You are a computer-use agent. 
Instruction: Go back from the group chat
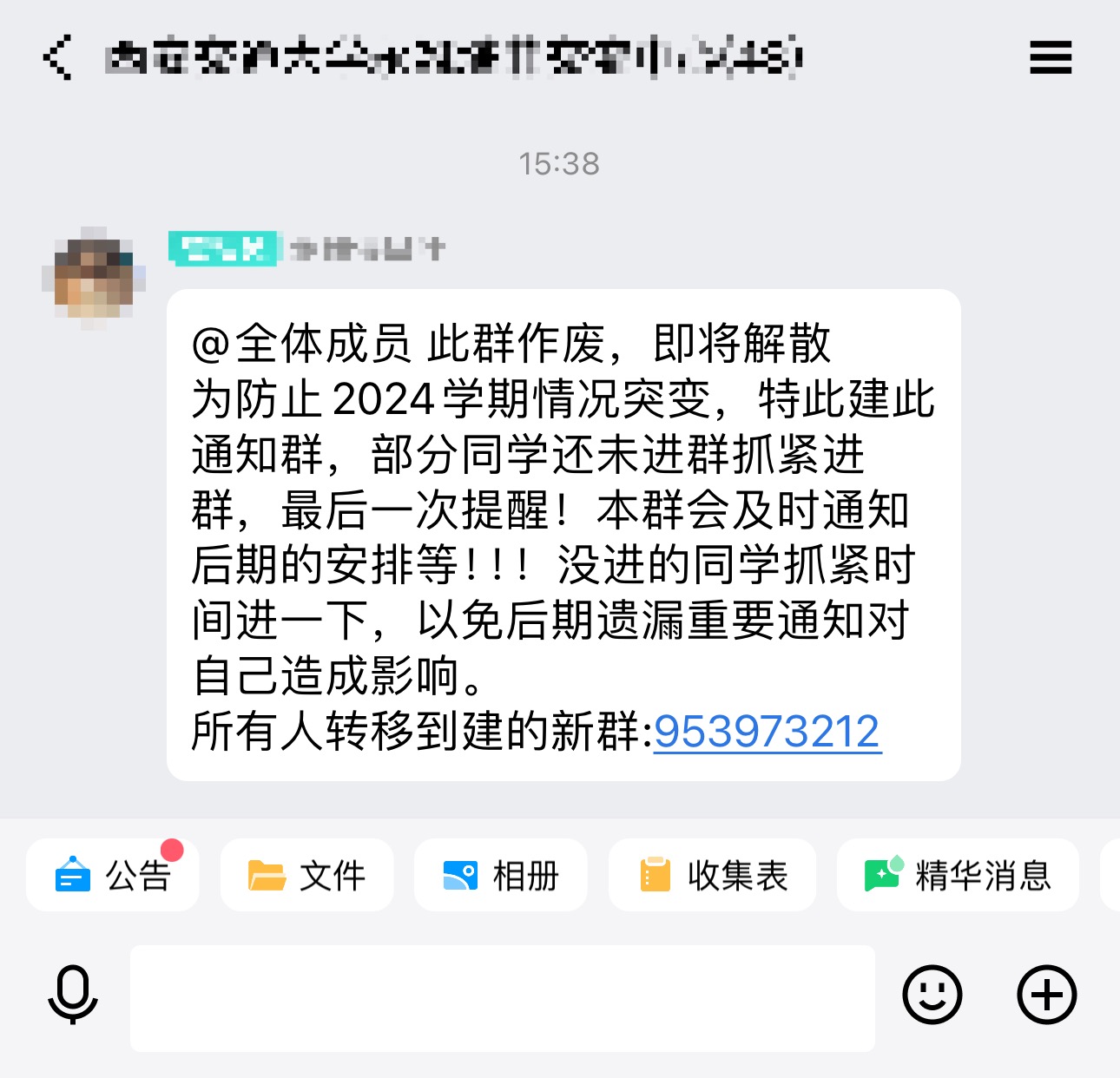[57, 58]
